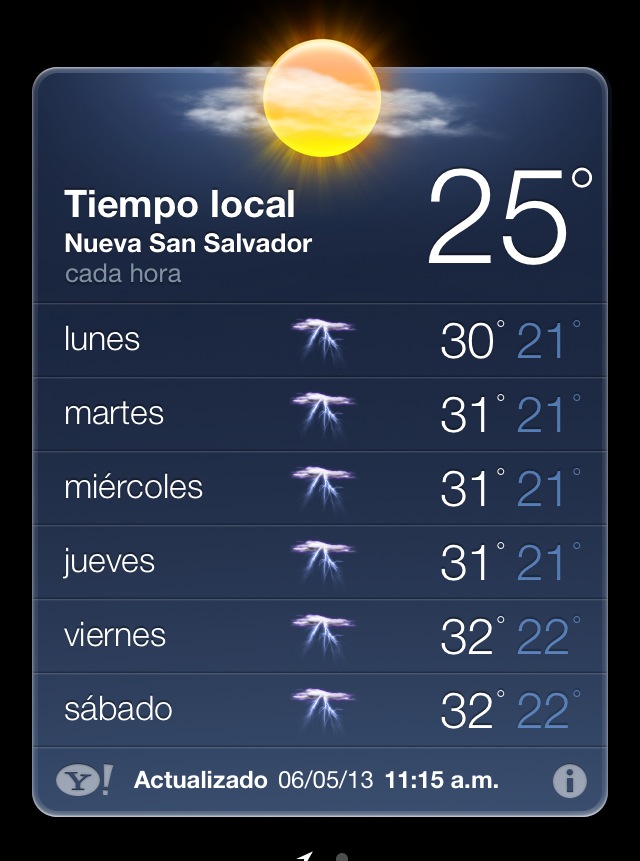Open the info settings button

pyautogui.click(x=570, y=781)
